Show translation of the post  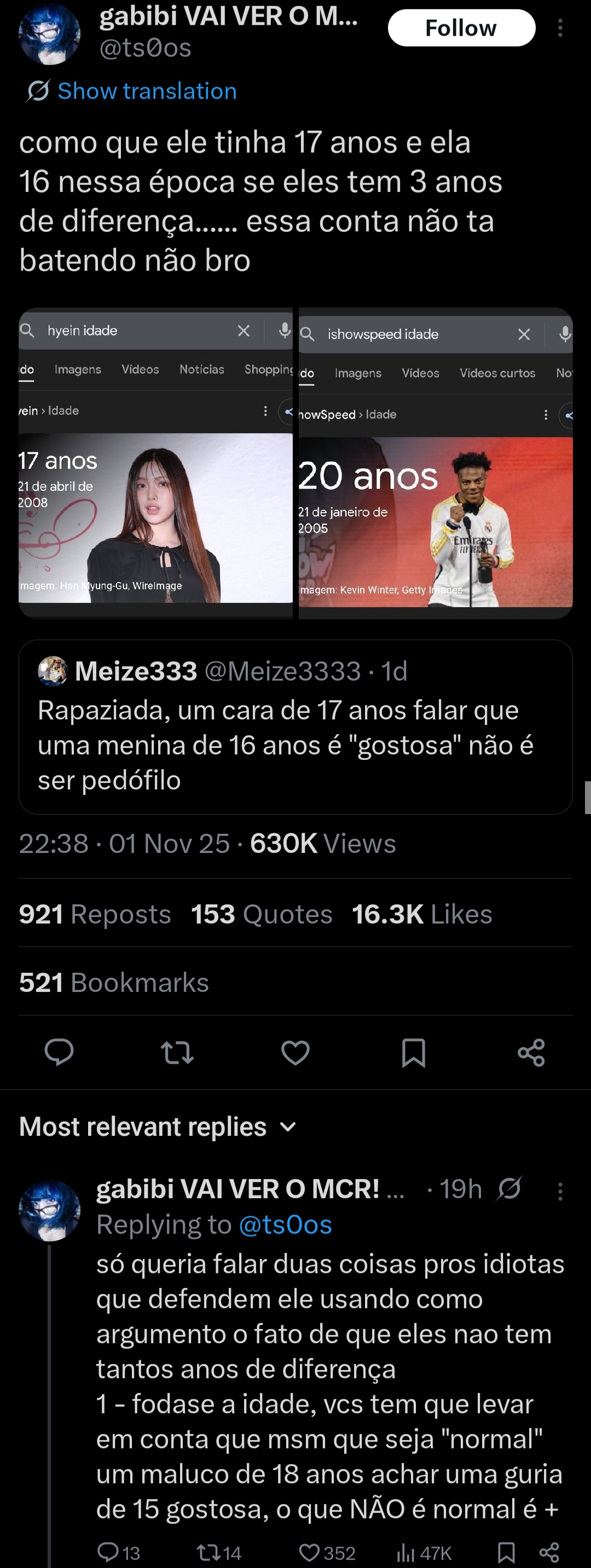146,91
